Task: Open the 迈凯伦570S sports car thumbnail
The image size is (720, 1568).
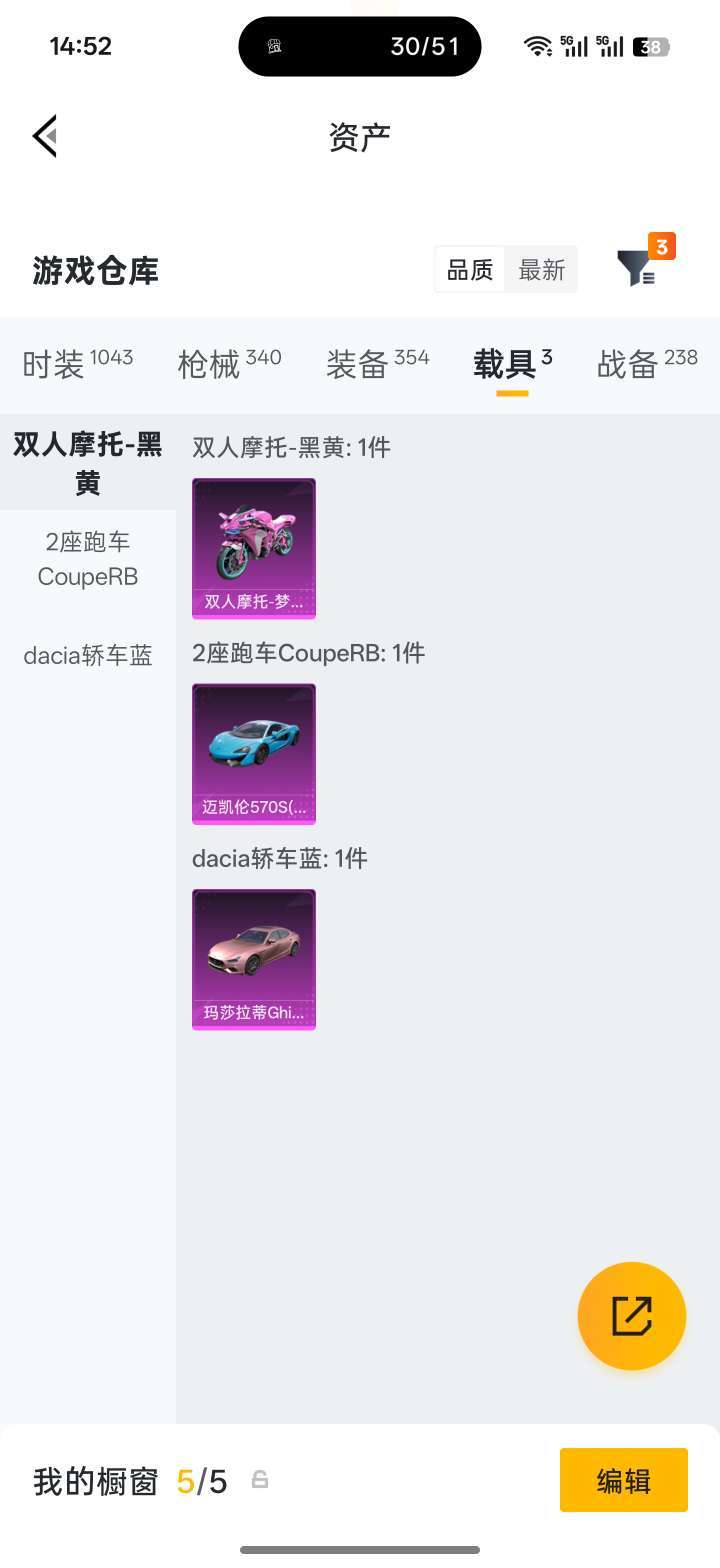Action: [x=253, y=754]
